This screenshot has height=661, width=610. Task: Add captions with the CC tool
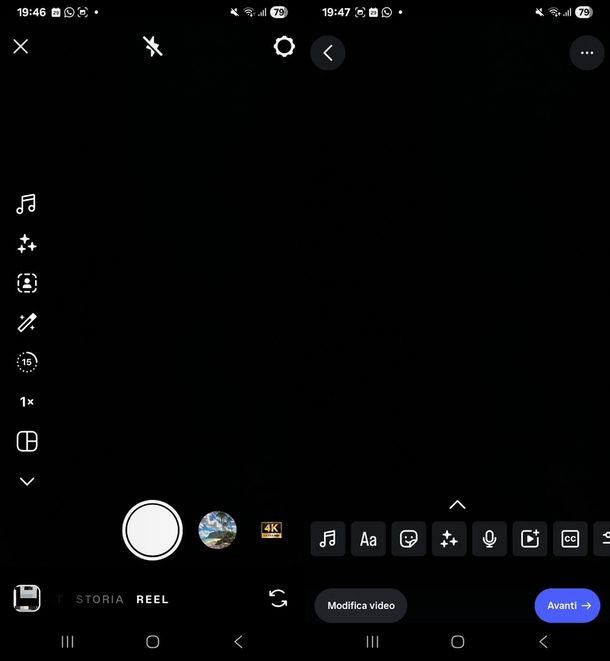click(x=570, y=539)
